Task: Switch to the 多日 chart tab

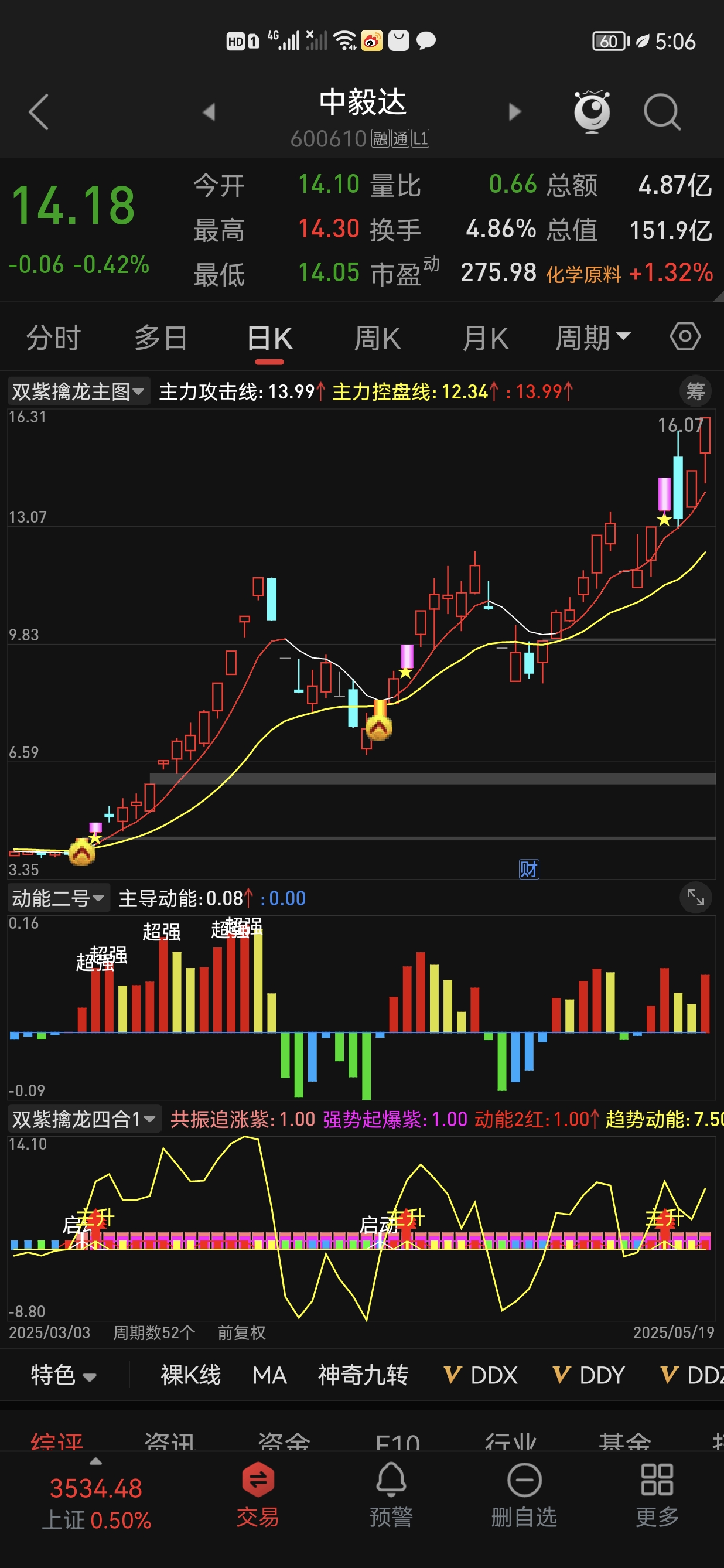Action: pyautogui.click(x=161, y=339)
